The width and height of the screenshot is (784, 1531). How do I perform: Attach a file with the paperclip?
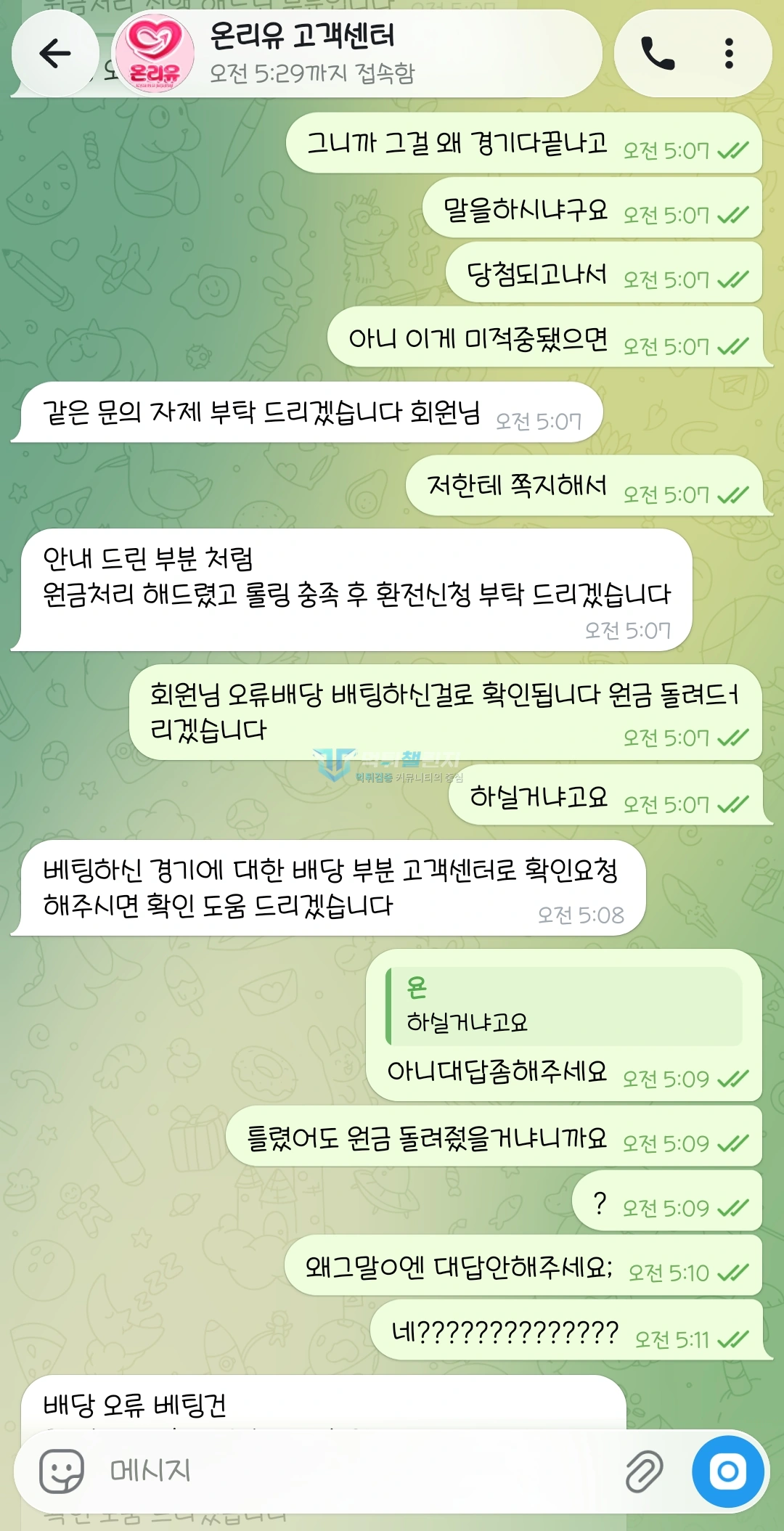click(644, 1471)
